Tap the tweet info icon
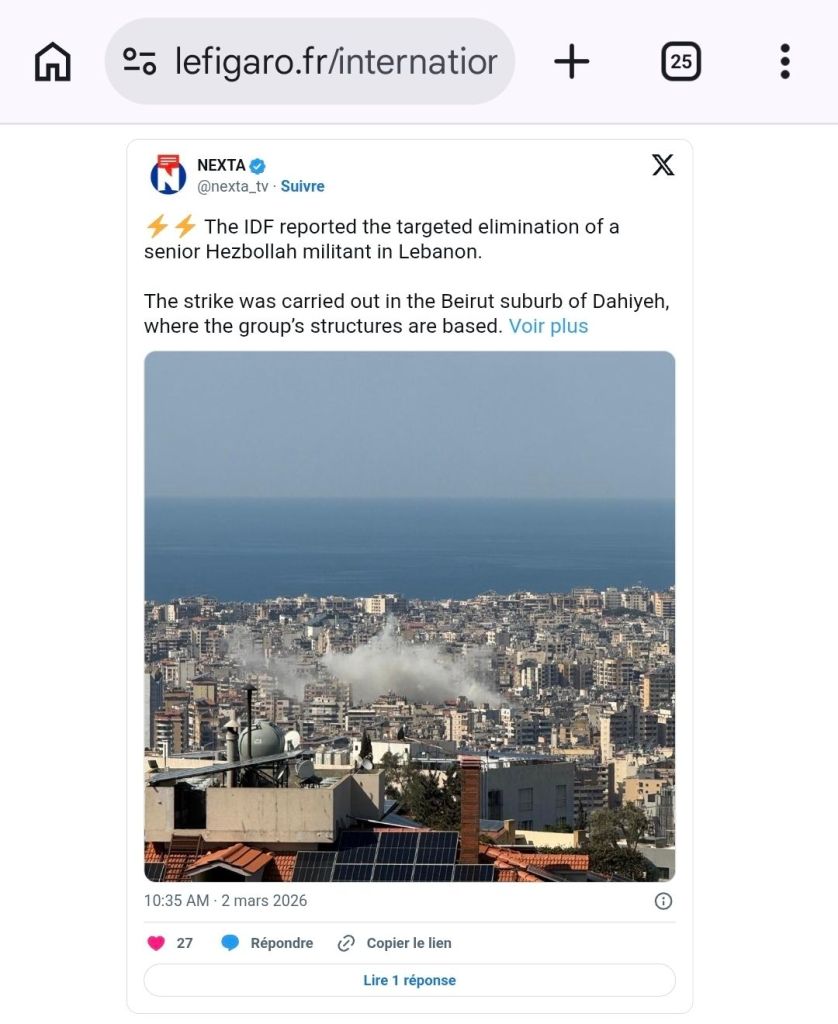Image resolution: width=838 pixels, height=1024 pixels. pyautogui.click(x=663, y=901)
